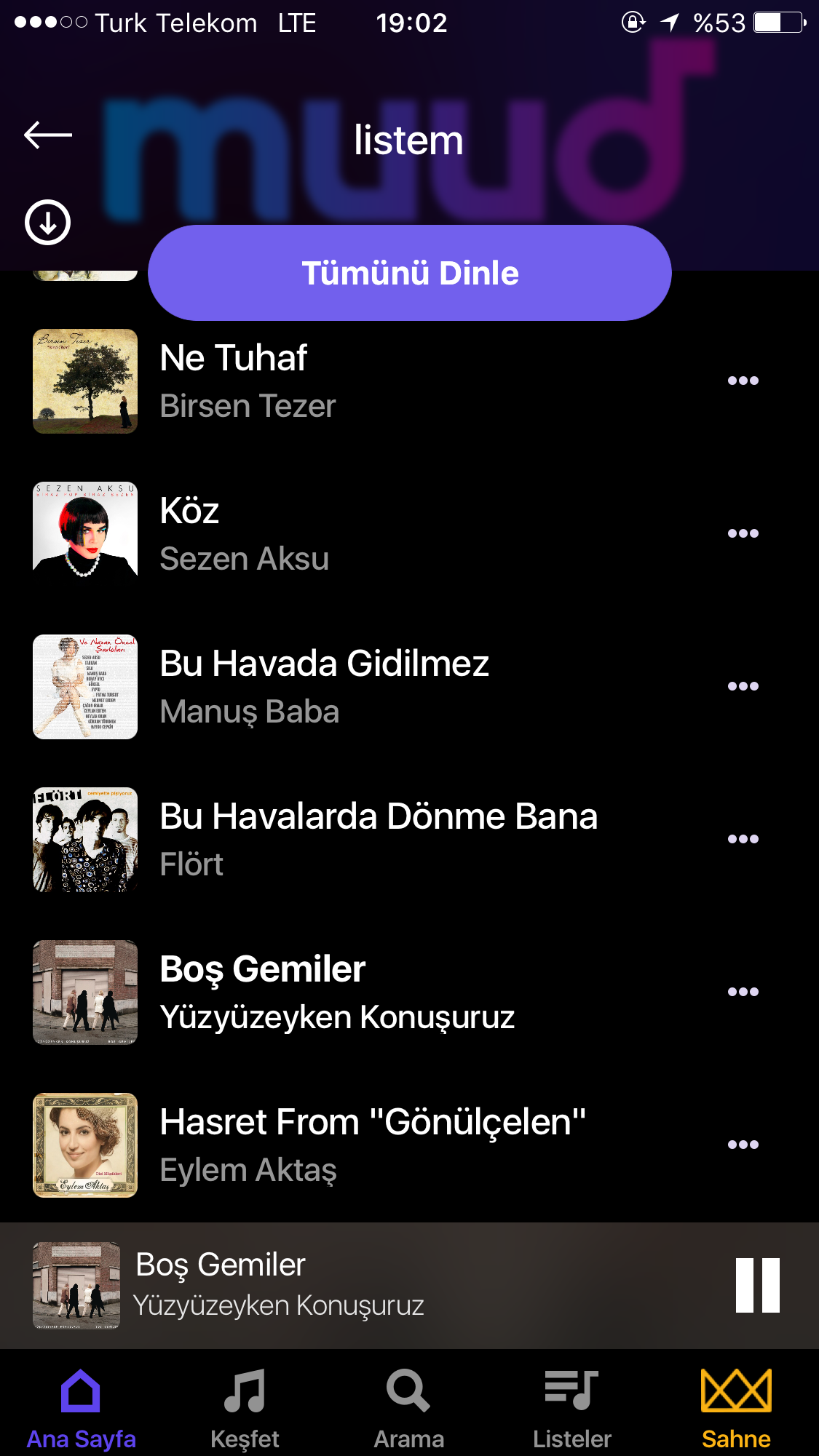Open options for Köz
Viewport: 819px width, 1456px height.
pos(743,533)
